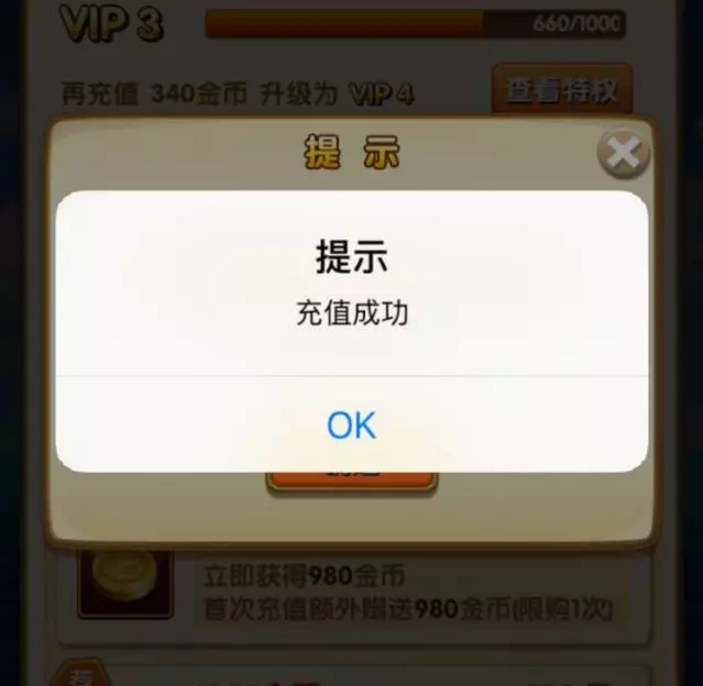View VIP privileges via 查看特权
Image resolution: width=703 pixels, height=686 pixels.
[x=561, y=92]
